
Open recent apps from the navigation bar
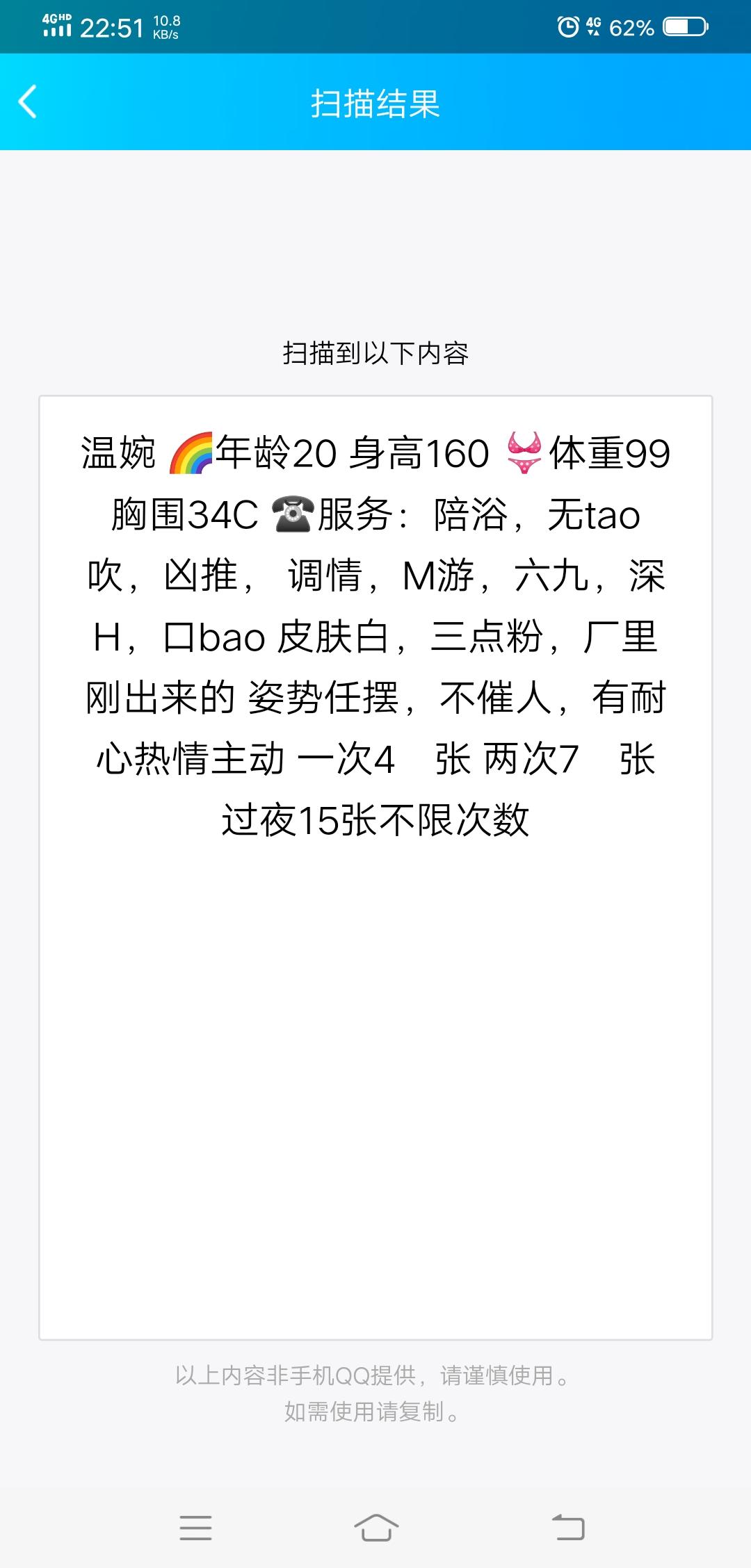click(195, 1527)
